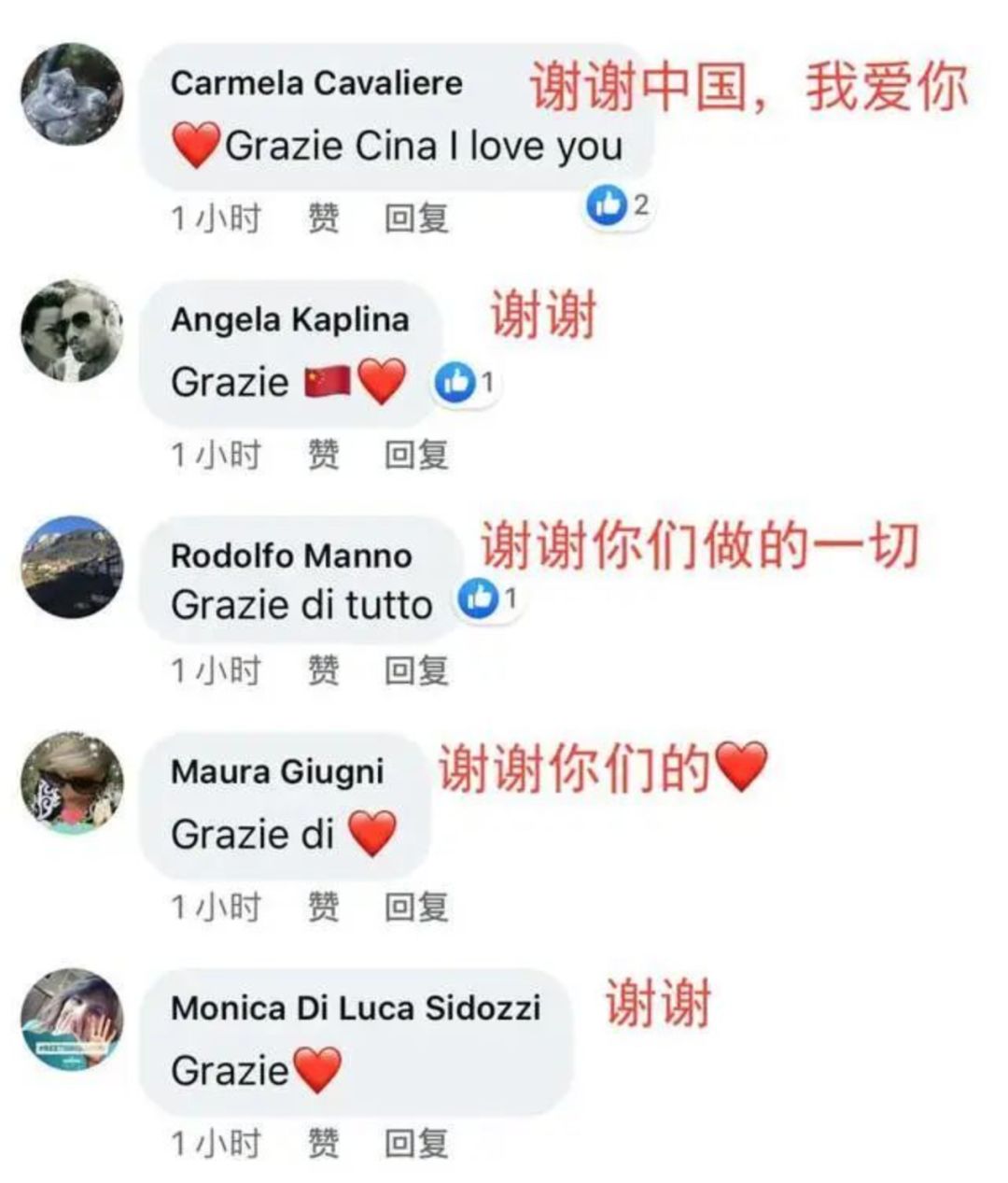Like Monica Di Luca Sidozzi's comment

323,1143
